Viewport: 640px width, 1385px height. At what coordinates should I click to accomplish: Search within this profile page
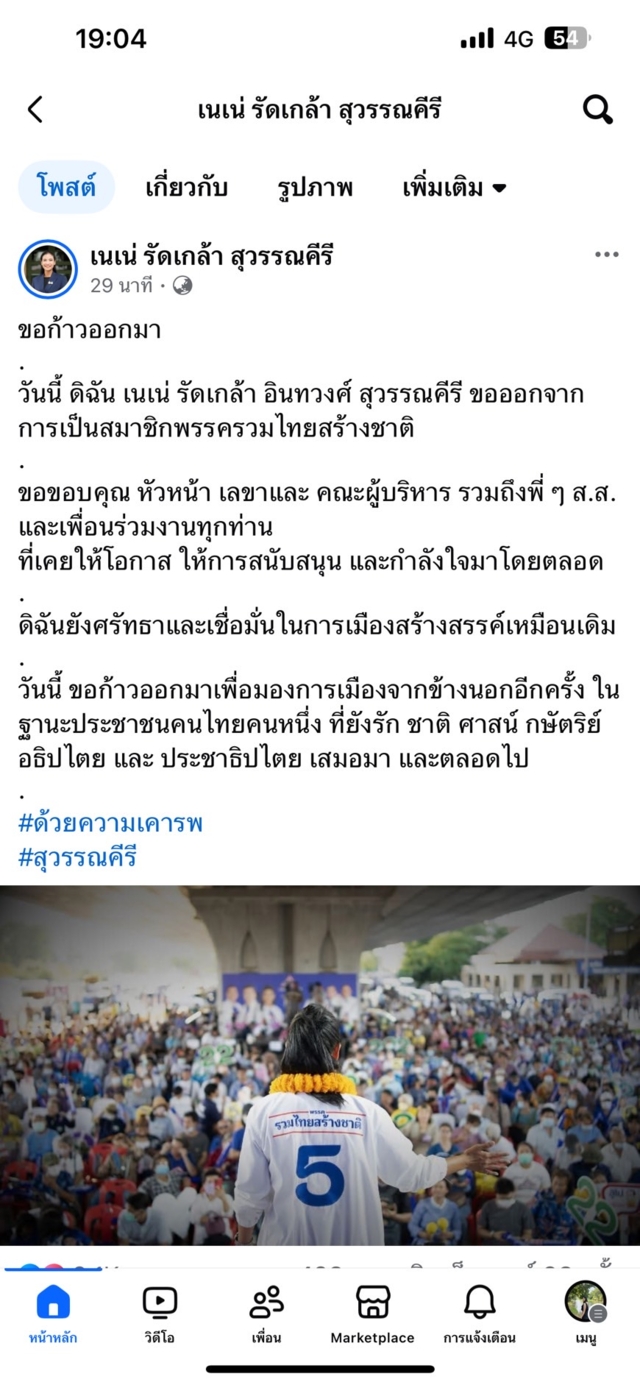[x=597, y=109]
